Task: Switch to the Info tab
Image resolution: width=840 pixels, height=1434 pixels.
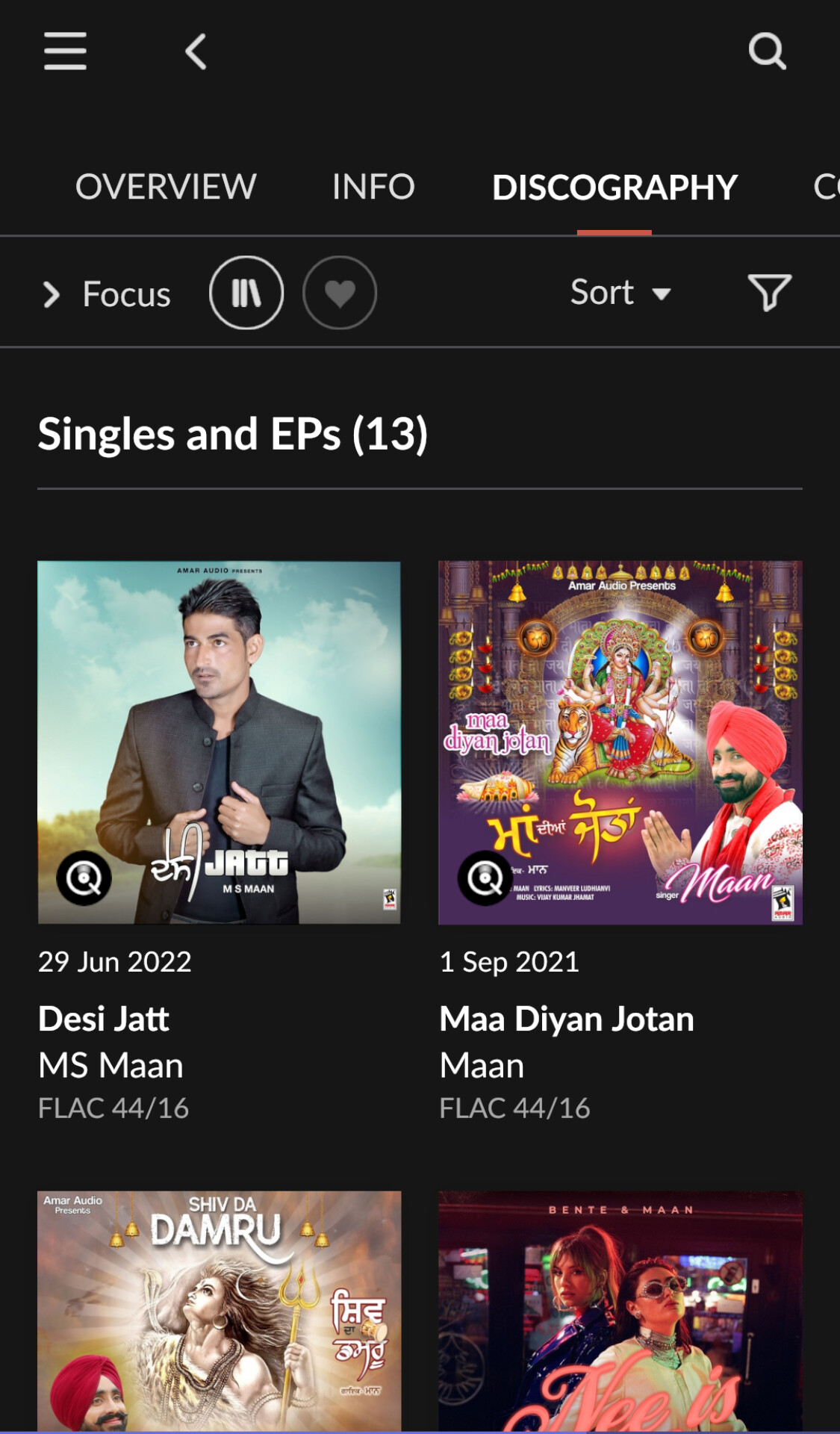Action: [x=373, y=187]
